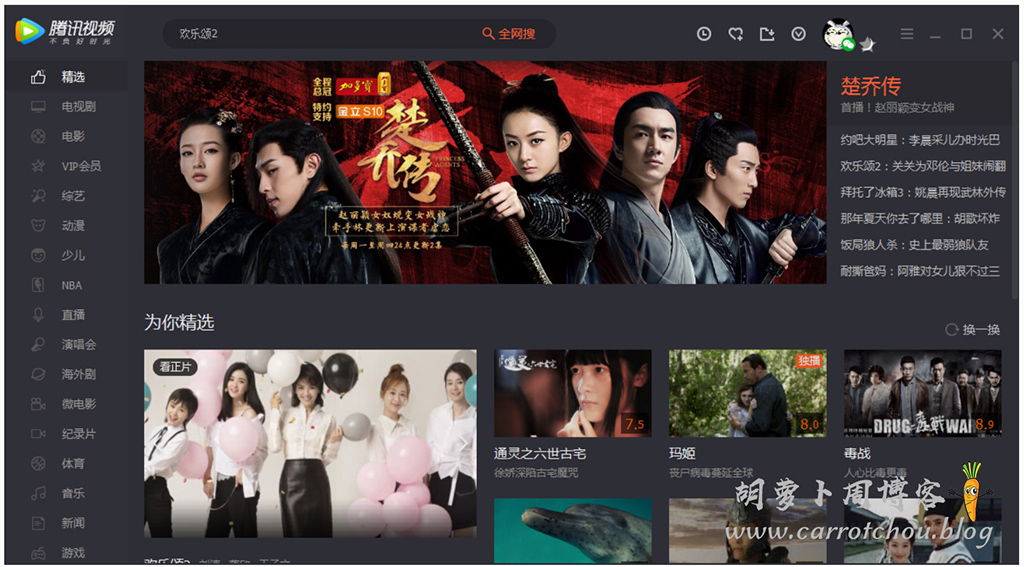Open the NBA section
This screenshot has height=567, width=1024.
(71, 285)
